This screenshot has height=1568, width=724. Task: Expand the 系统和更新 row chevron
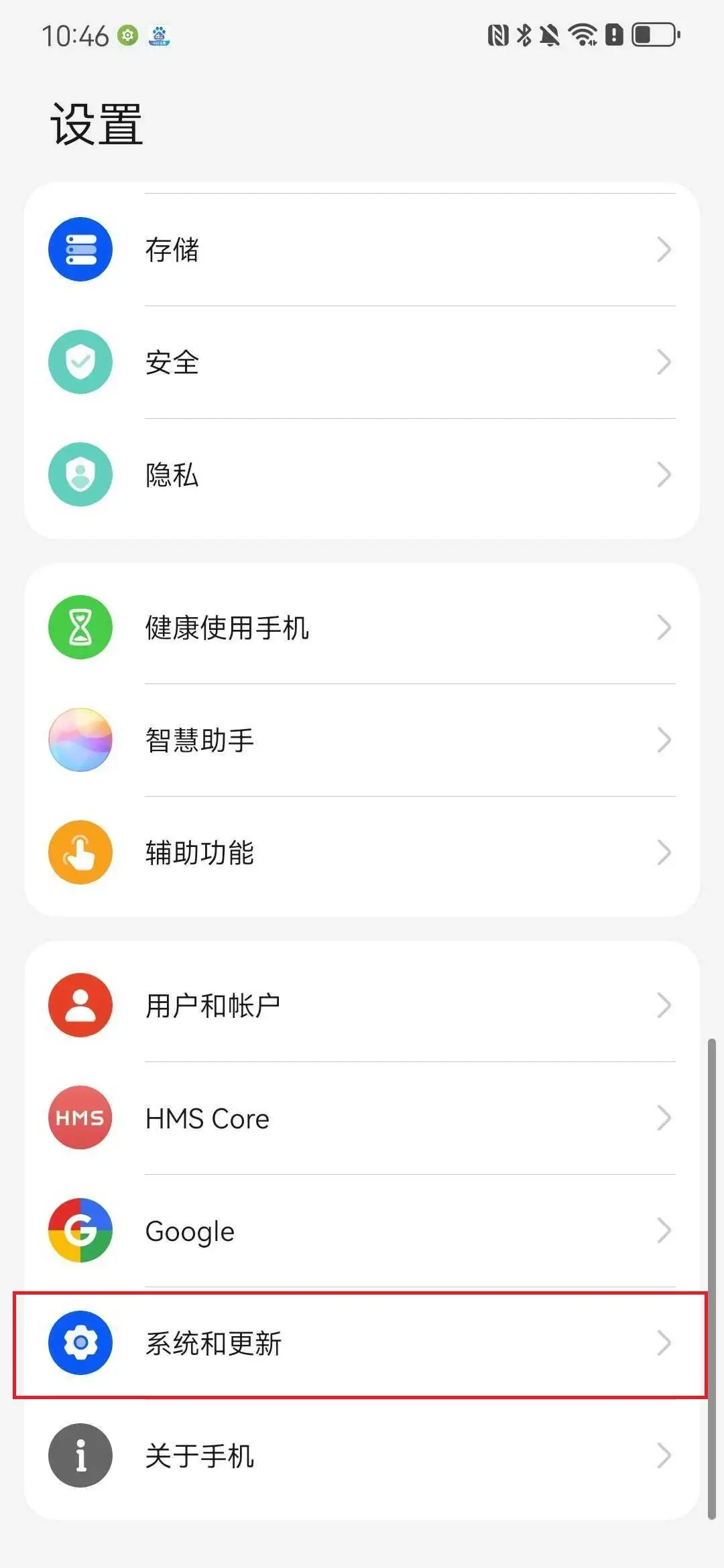pos(664,1343)
